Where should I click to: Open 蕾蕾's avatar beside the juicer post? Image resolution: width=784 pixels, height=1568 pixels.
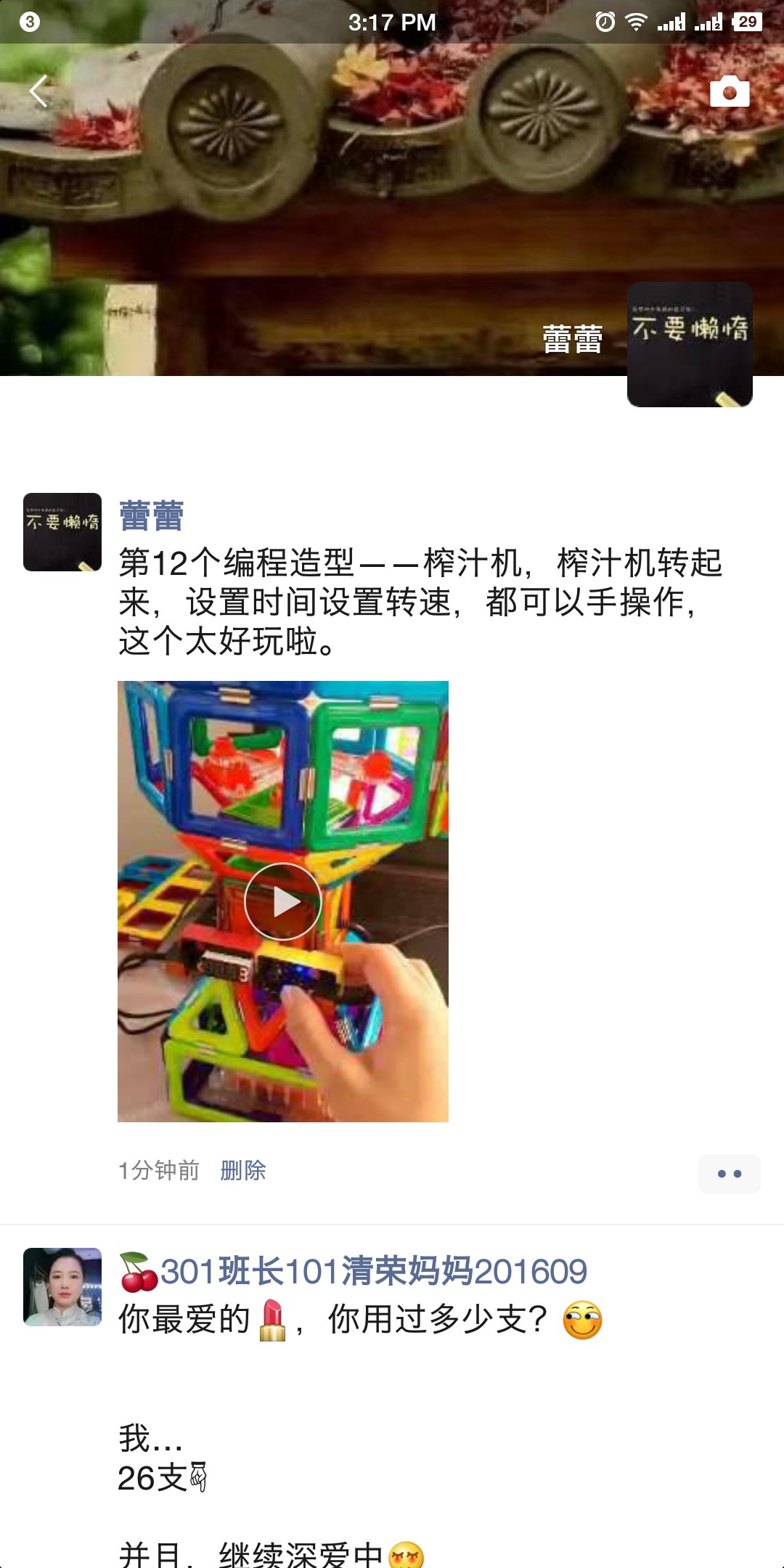62,532
